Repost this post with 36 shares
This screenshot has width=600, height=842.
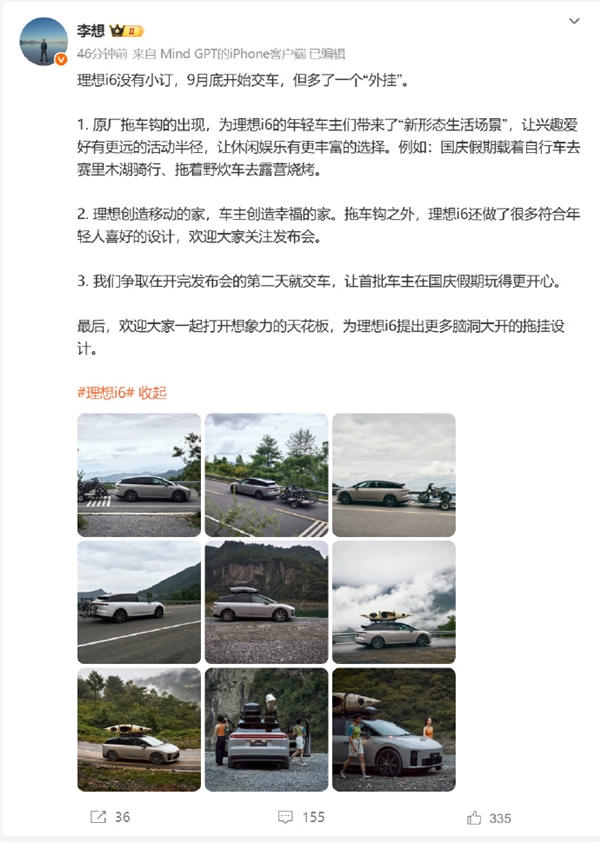tap(110, 817)
